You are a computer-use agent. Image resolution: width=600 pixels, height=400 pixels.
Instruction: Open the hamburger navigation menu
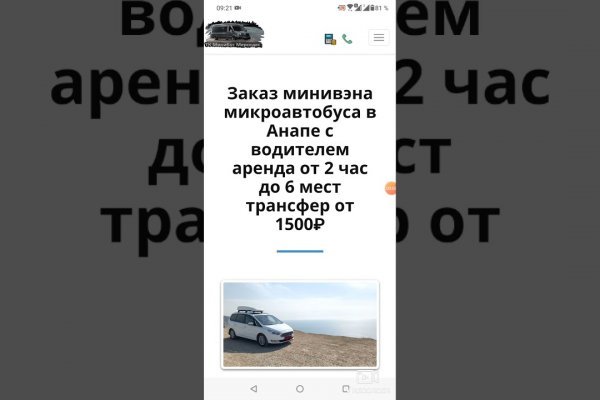pyautogui.click(x=378, y=38)
